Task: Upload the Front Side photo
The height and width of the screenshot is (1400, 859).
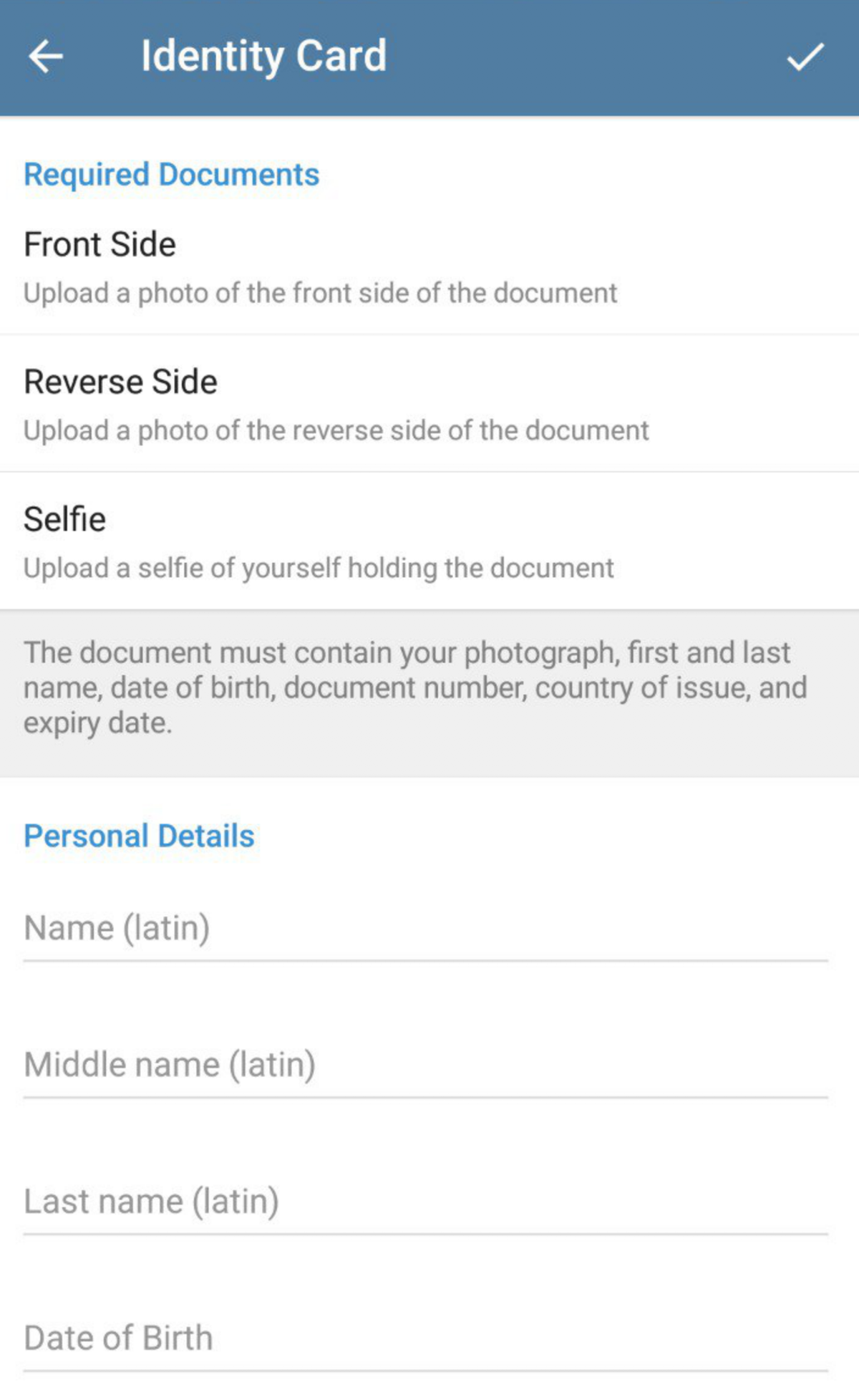Action: pyautogui.click(x=429, y=266)
